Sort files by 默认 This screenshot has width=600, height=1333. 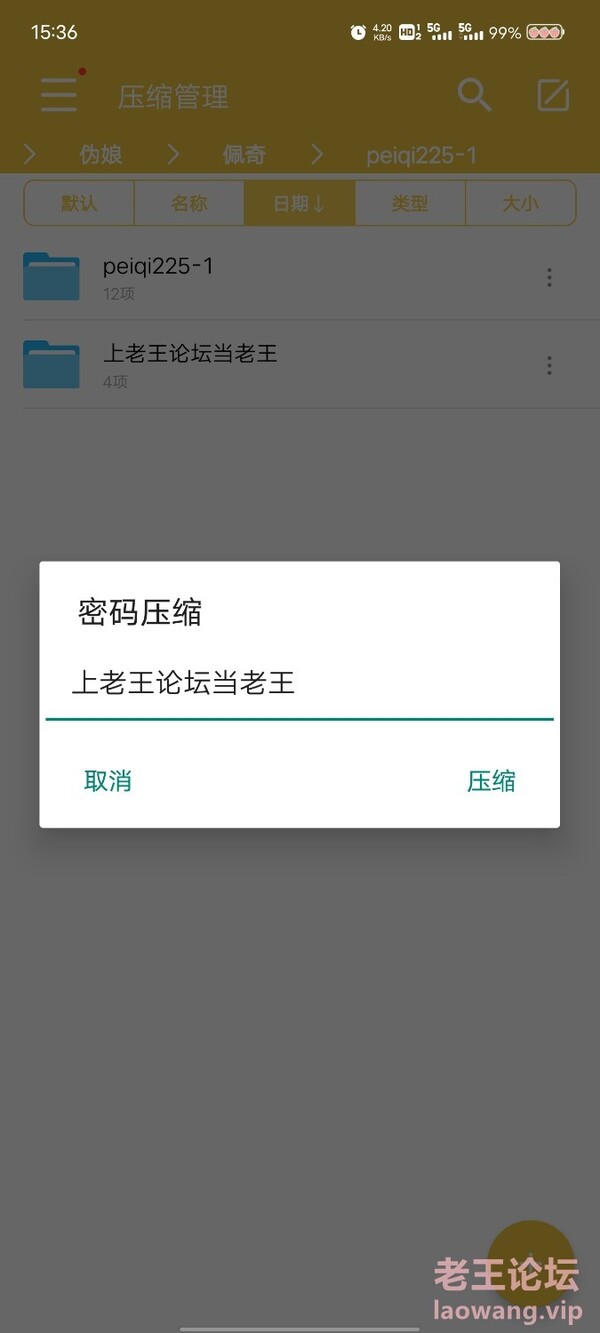pyautogui.click(x=79, y=203)
